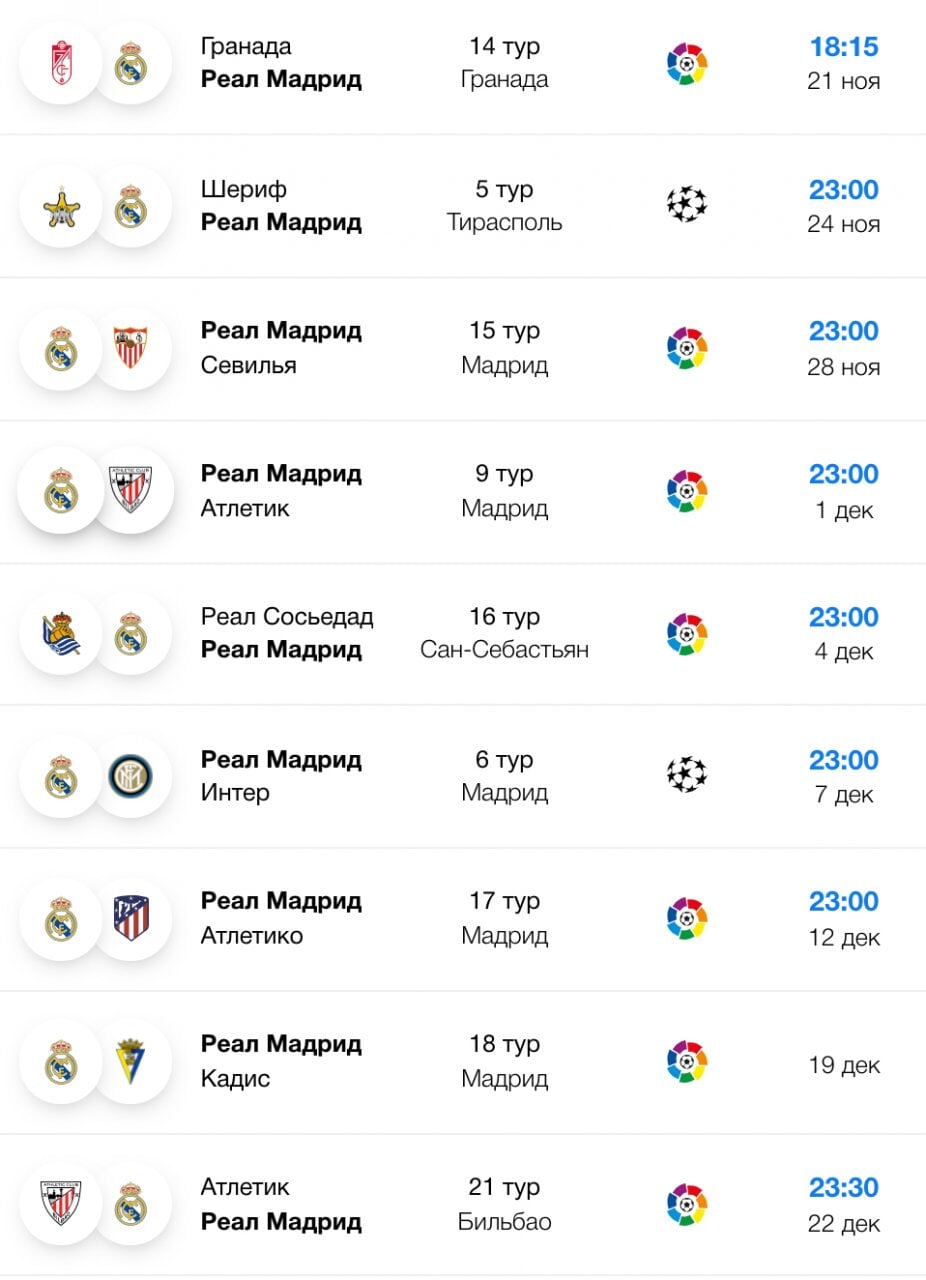
Task: Open the Реал Мадрид vs Интер match
Action: coord(462,776)
